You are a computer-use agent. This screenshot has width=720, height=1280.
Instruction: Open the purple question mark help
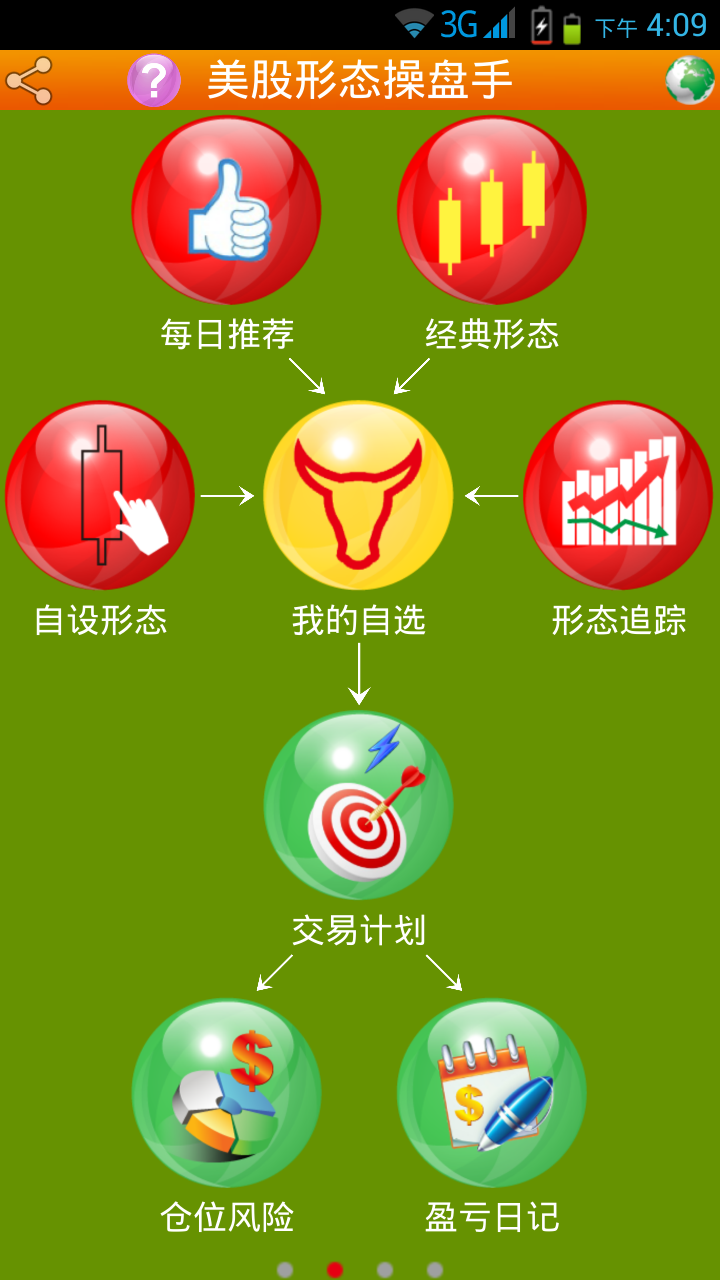154,81
